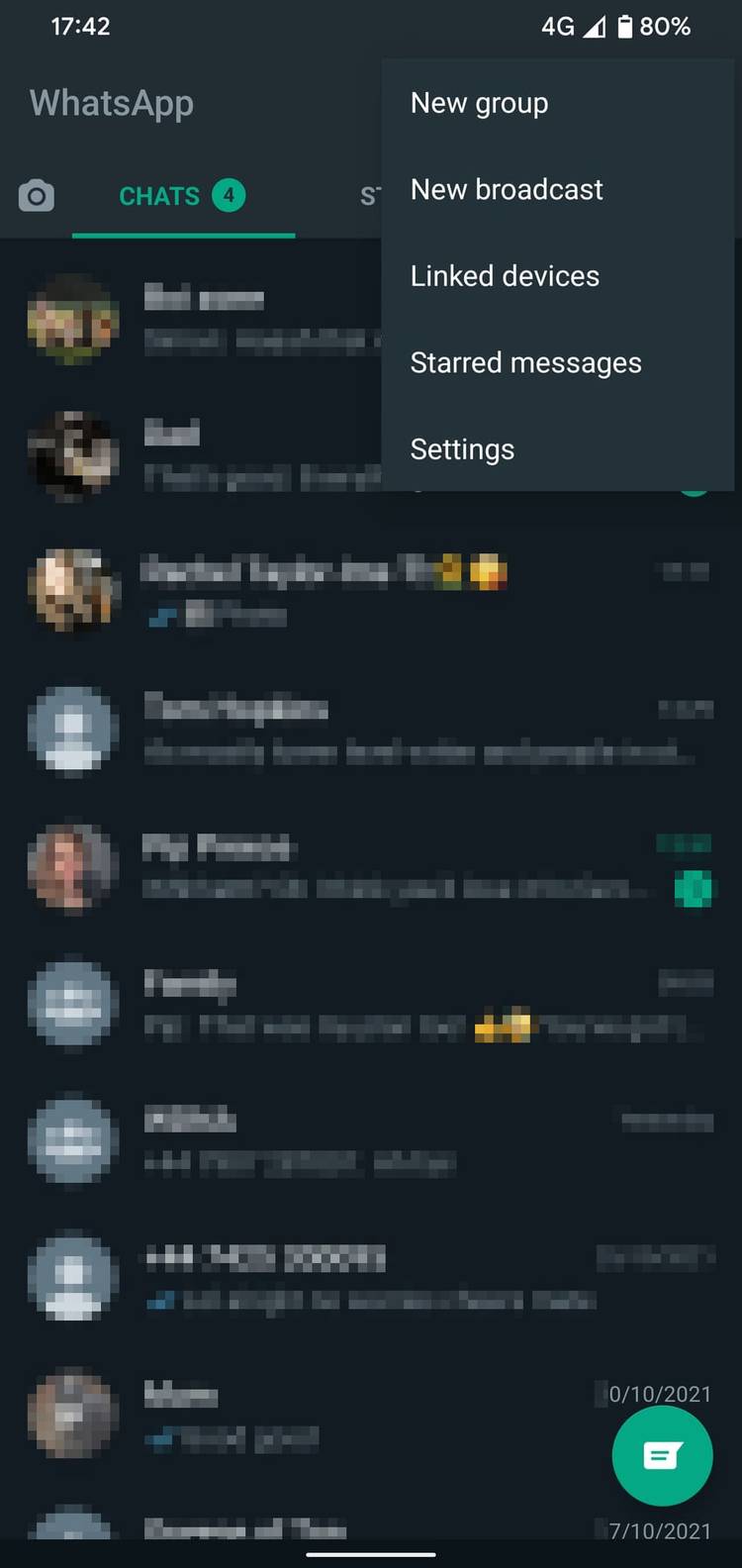The width and height of the screenshot is (742, 1568).
Task: Select New group from the menu
Action: pos(480,103)
